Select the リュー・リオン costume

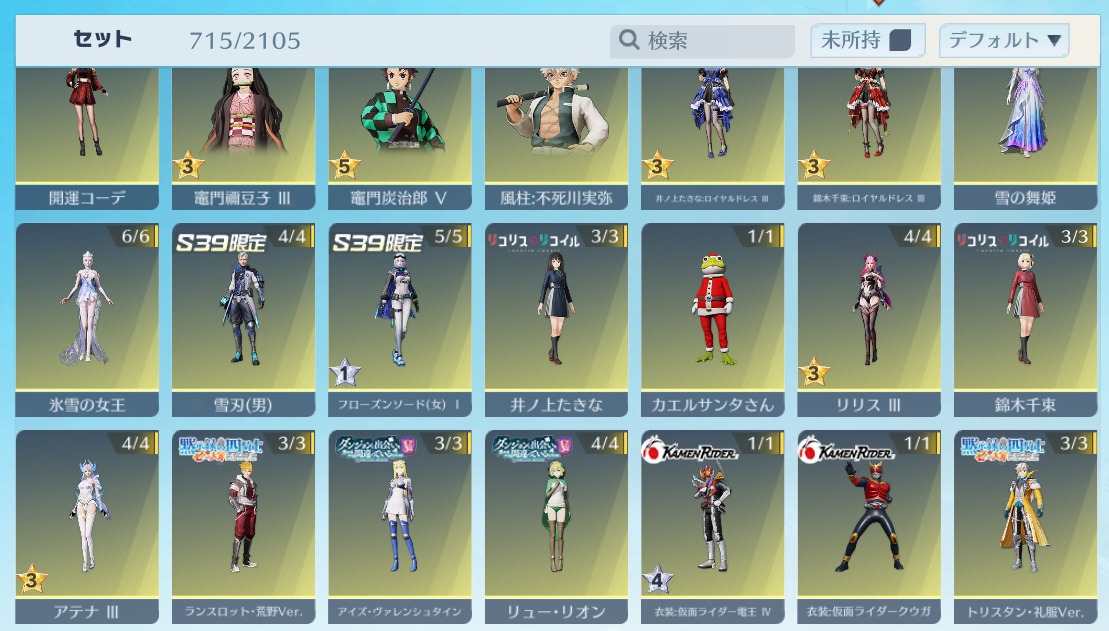point(556,525)
